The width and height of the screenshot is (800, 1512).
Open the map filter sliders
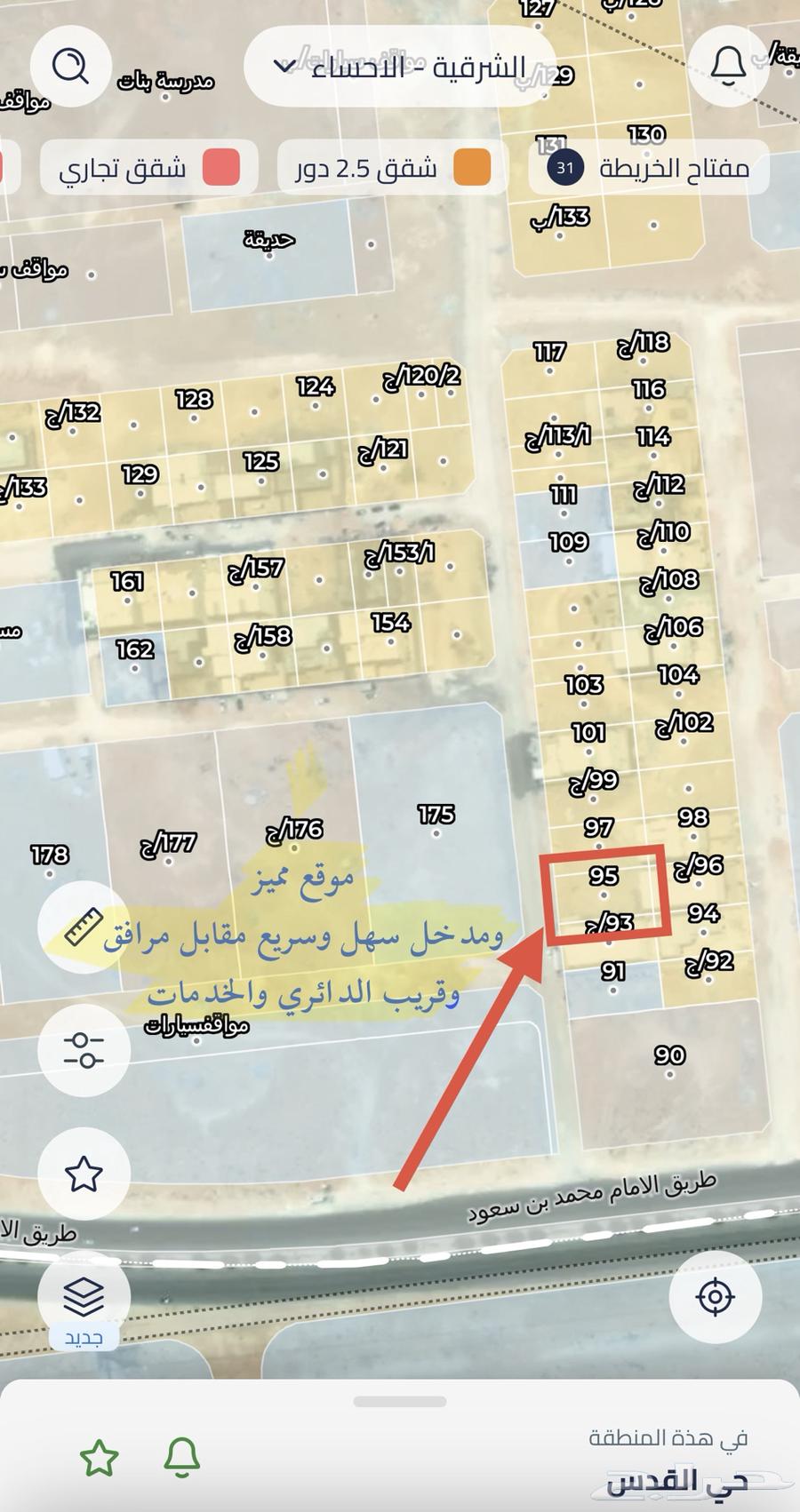point(84,1050)
